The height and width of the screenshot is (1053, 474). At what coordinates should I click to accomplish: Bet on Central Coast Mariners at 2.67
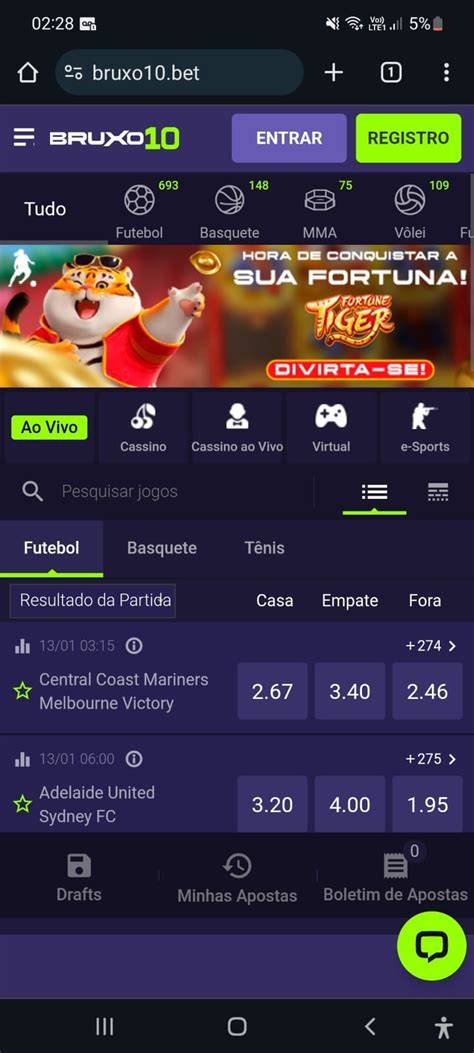pyautogui.click(x=272, y=691)
